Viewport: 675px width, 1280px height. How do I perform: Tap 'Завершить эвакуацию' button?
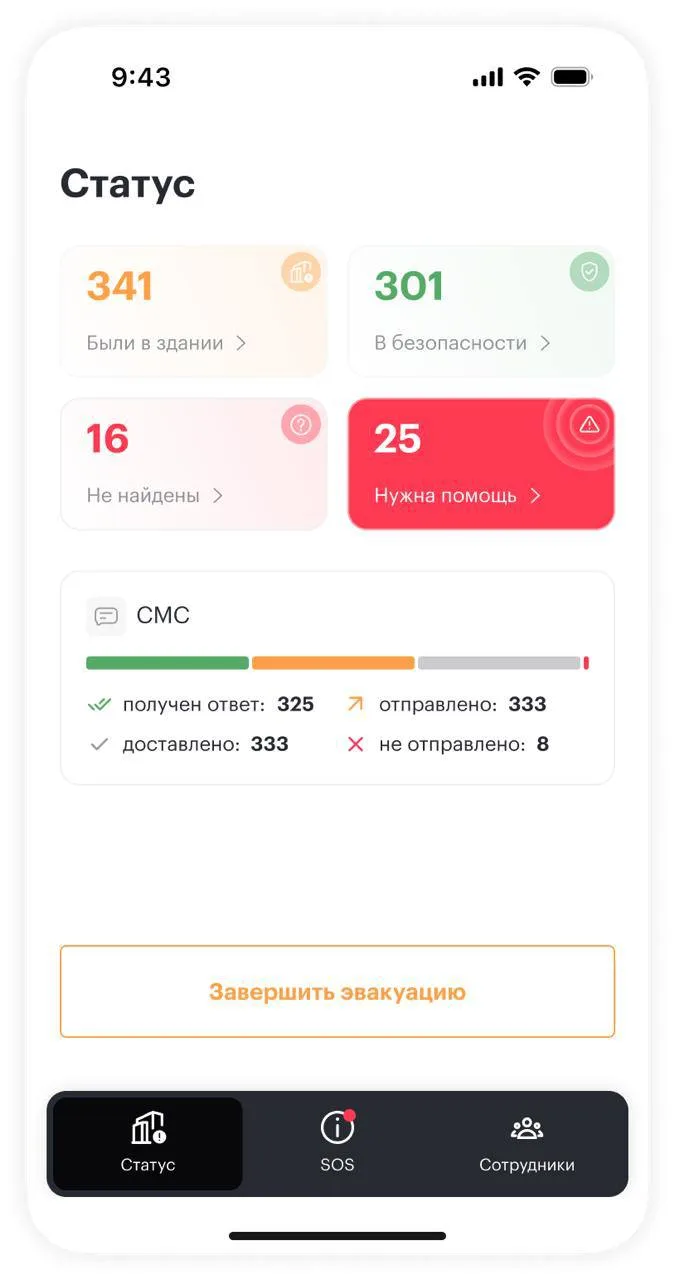[337, 992]
